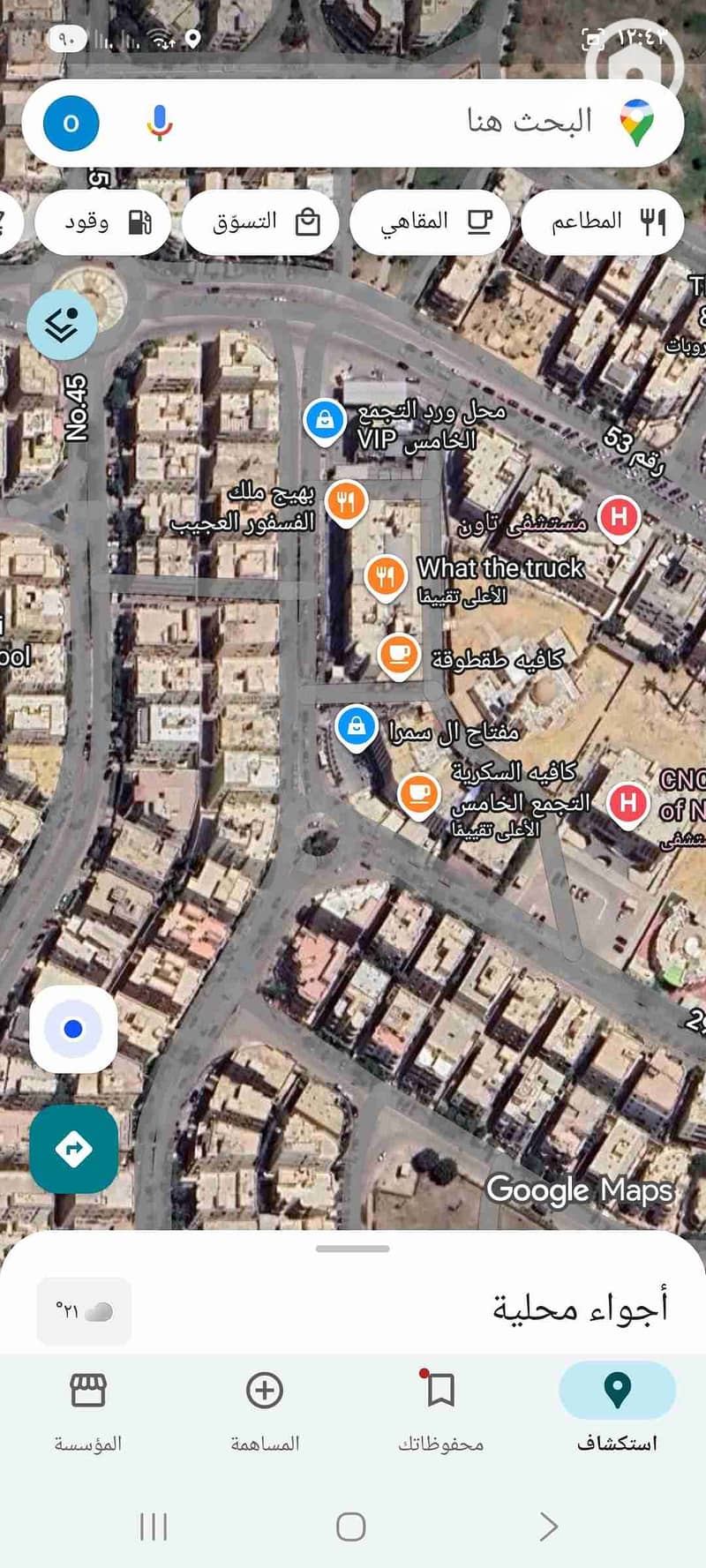
Task: Switch to the 'محفوظاتك' saved tab
Action: coord(440,1410)
